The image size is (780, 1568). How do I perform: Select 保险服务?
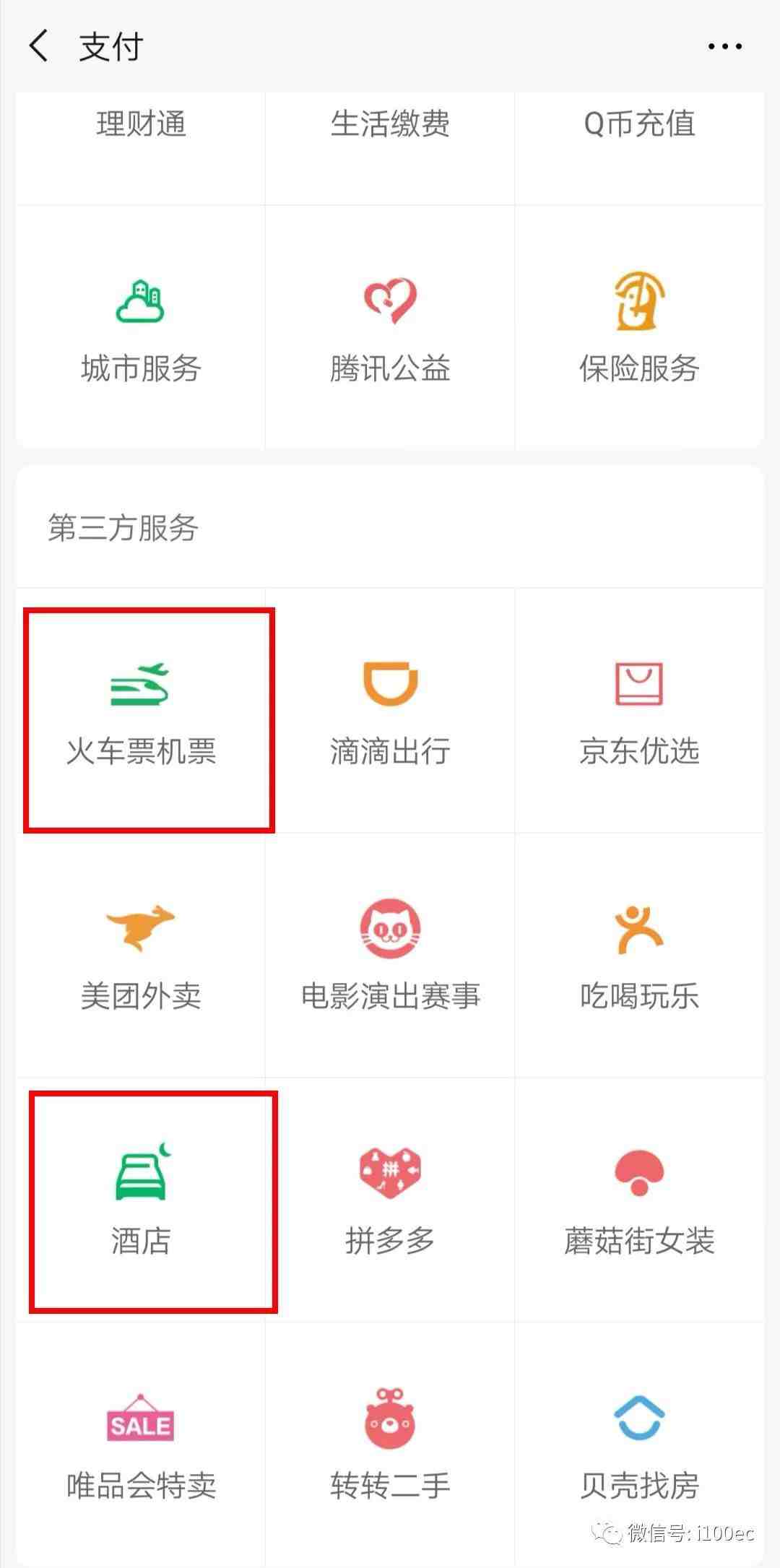click(639, 329)
